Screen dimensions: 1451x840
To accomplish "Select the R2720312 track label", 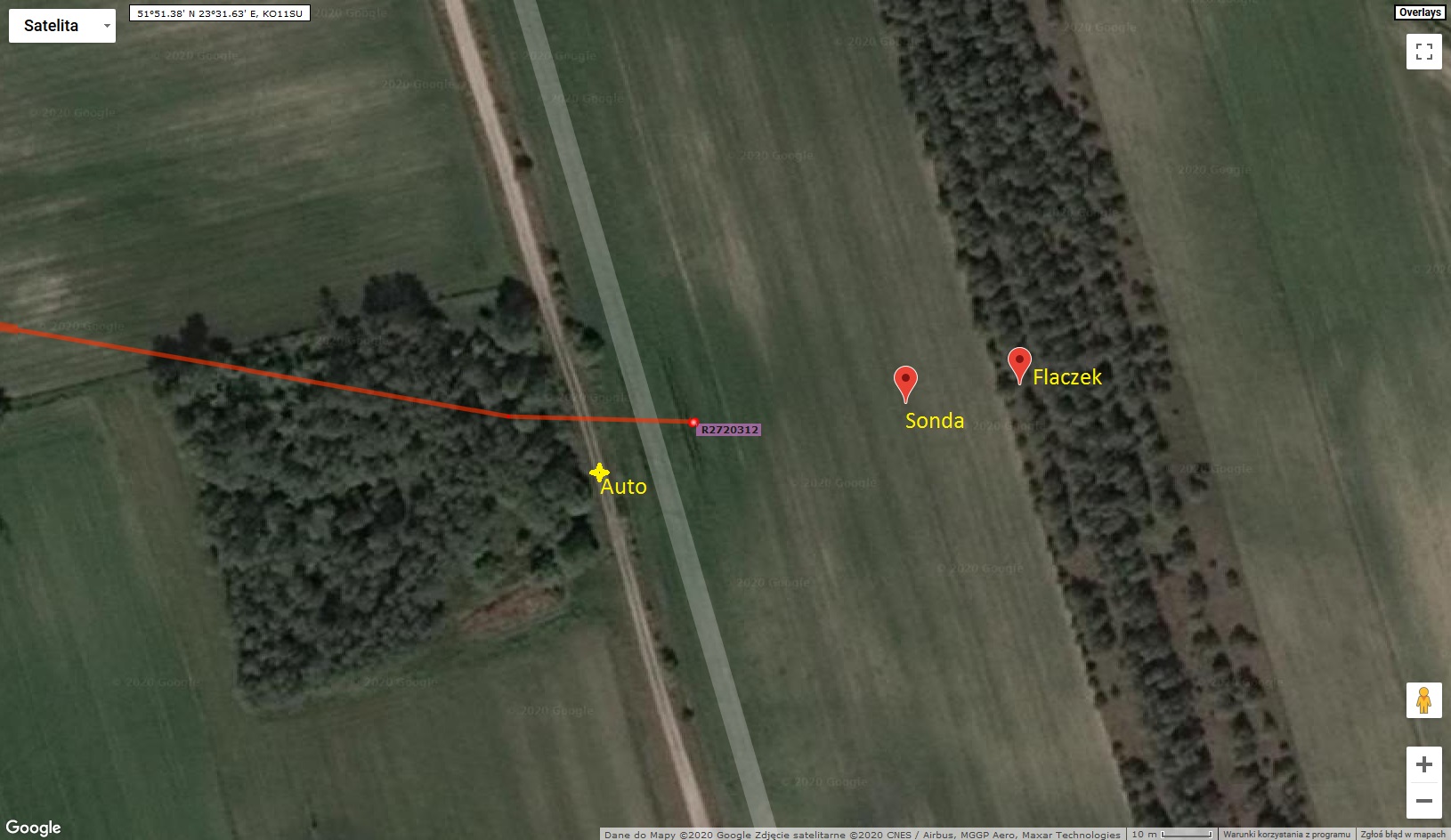I will 729,430.
